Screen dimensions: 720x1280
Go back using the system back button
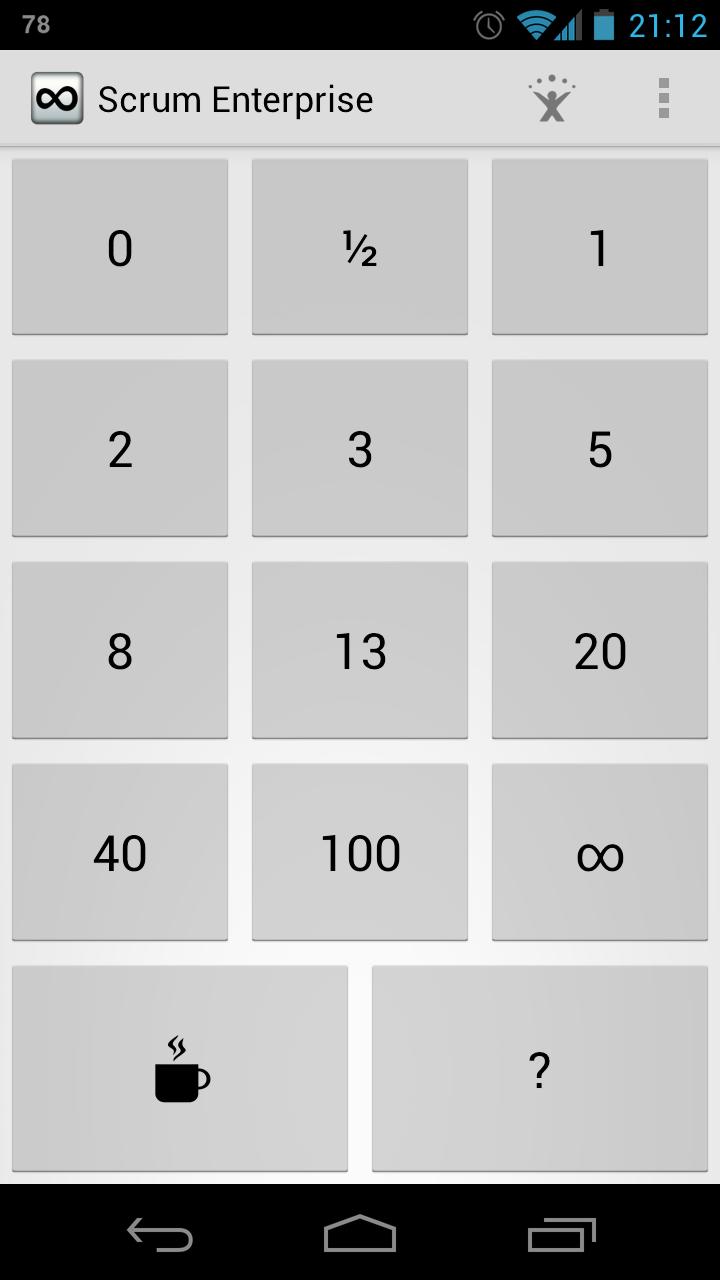160,1235
